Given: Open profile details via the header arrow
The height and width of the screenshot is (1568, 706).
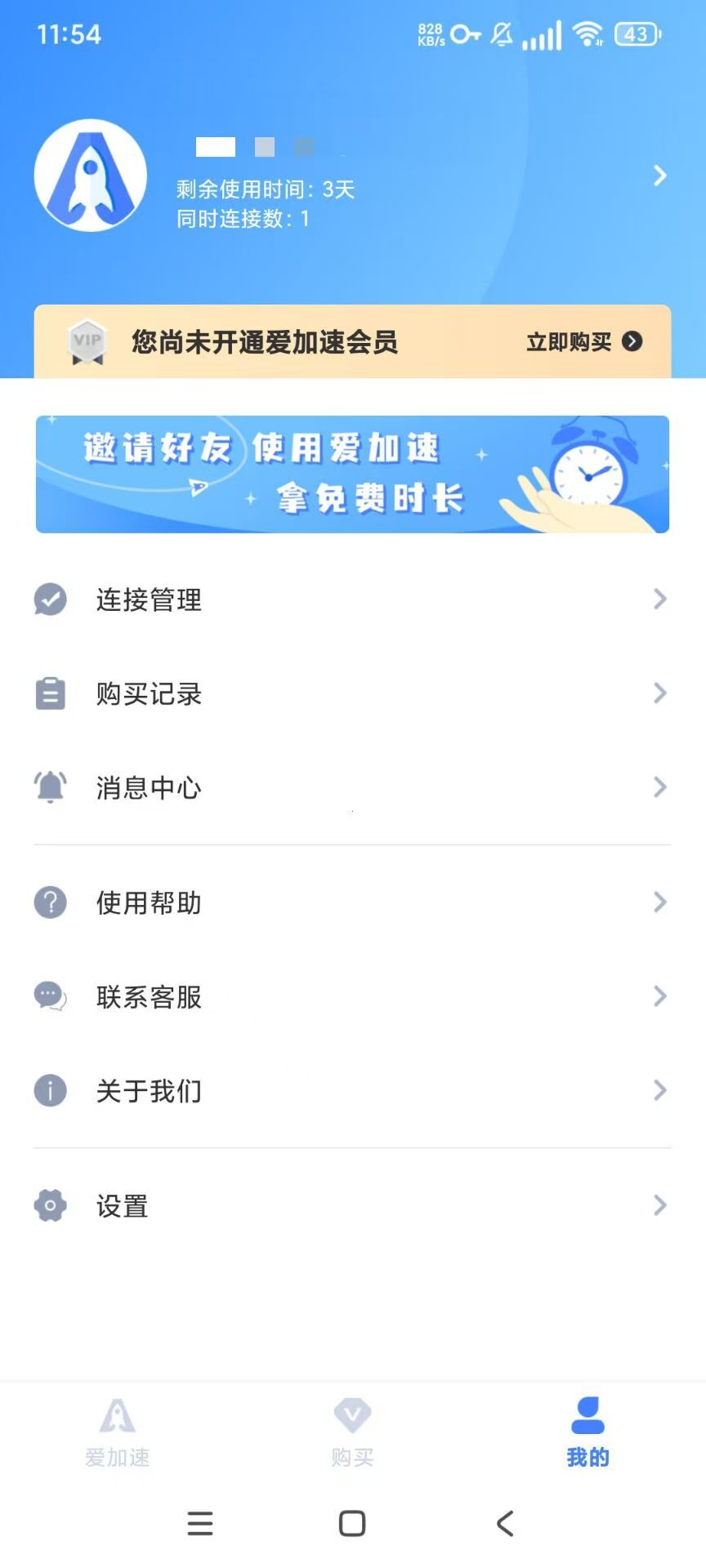Looking at the screenshot, I should (x=659, y=176).
